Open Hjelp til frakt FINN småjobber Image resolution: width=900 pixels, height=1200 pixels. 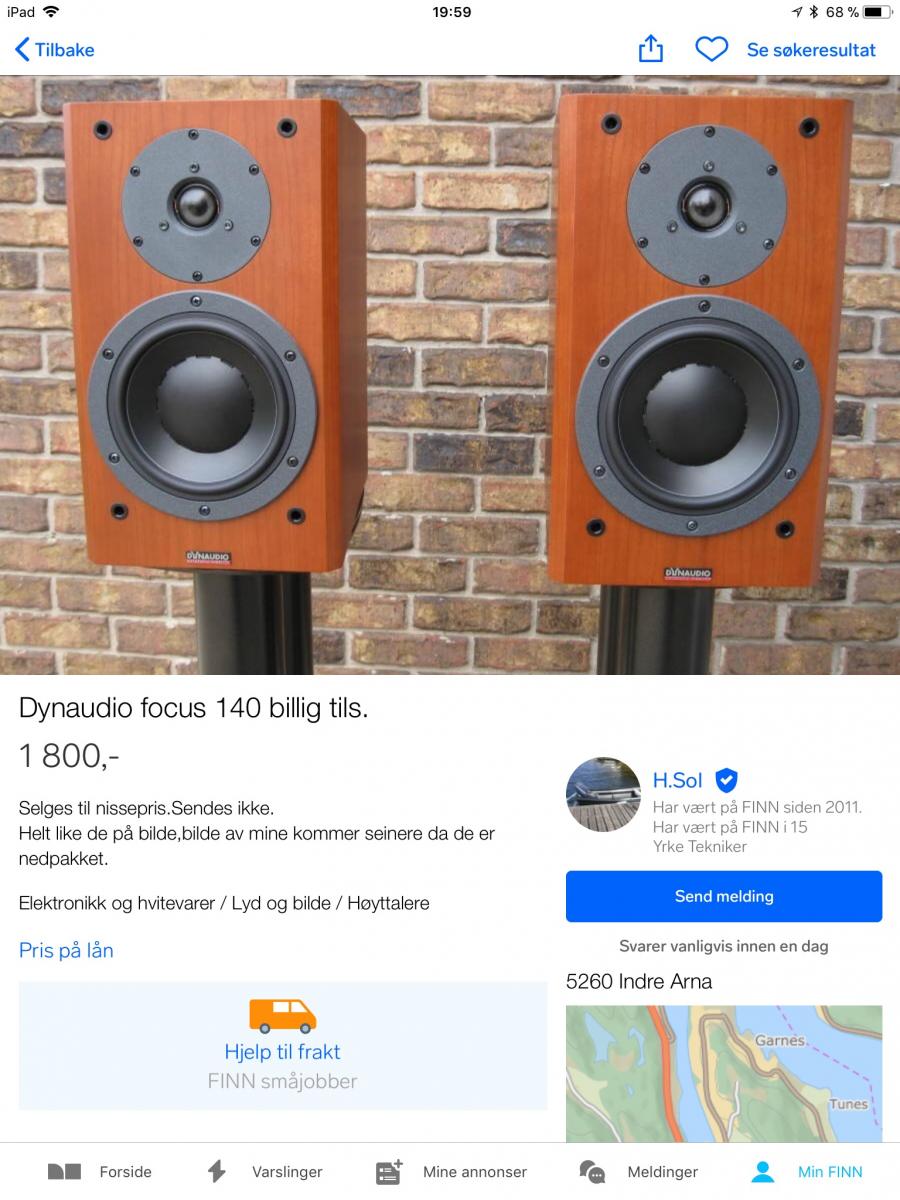click(283, 1046)
